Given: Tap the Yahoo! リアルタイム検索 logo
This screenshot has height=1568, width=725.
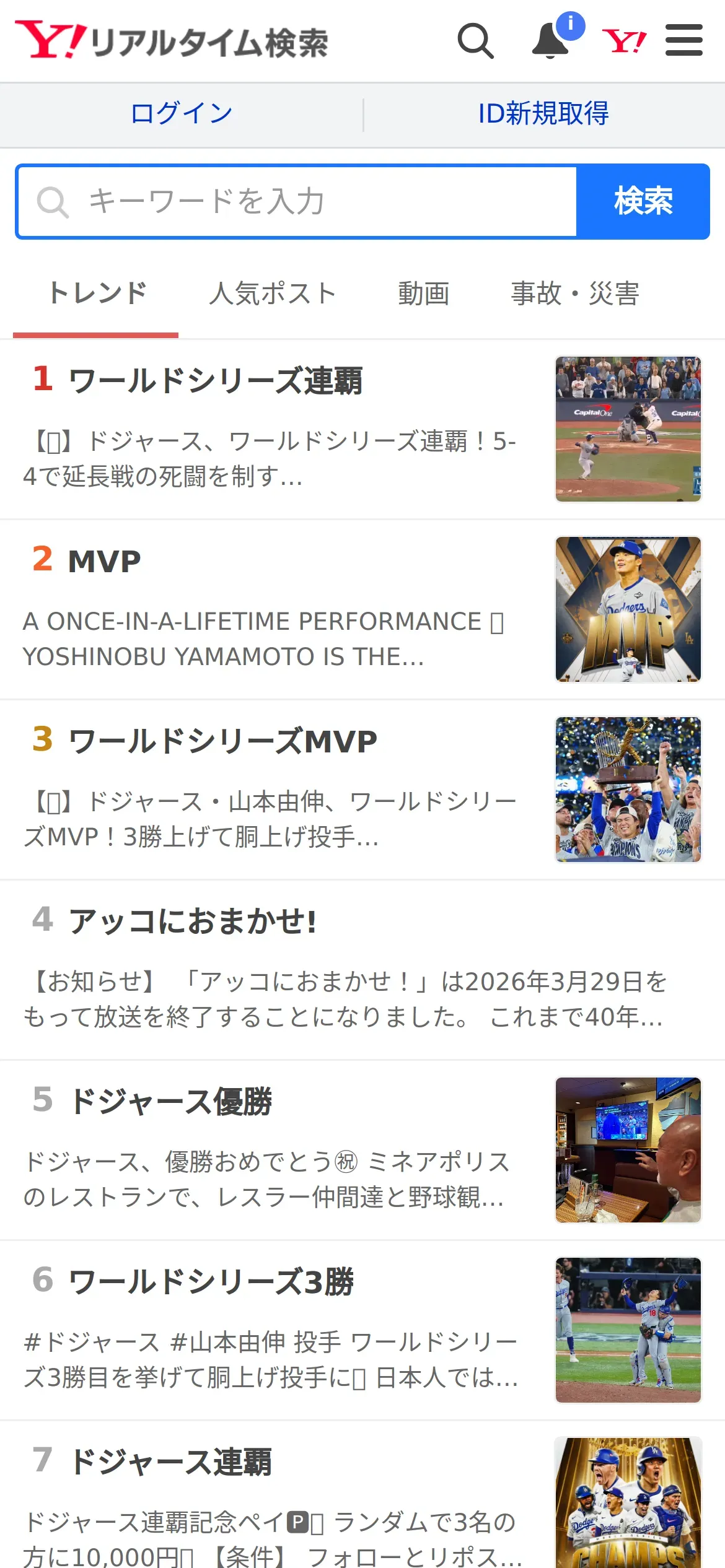Looking at the screenshot, I should pyautogui.click(x=171, y=41).
